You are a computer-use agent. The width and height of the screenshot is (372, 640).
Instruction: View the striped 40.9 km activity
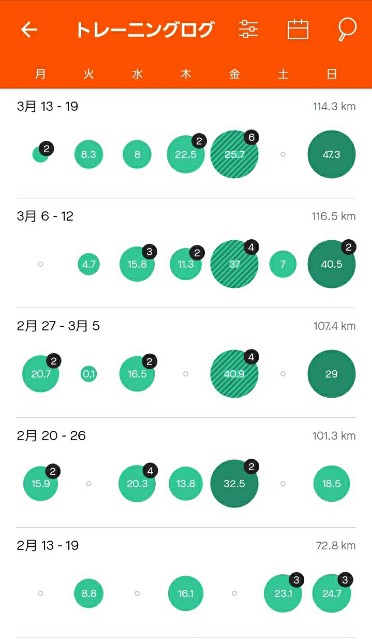pos(234,374)
